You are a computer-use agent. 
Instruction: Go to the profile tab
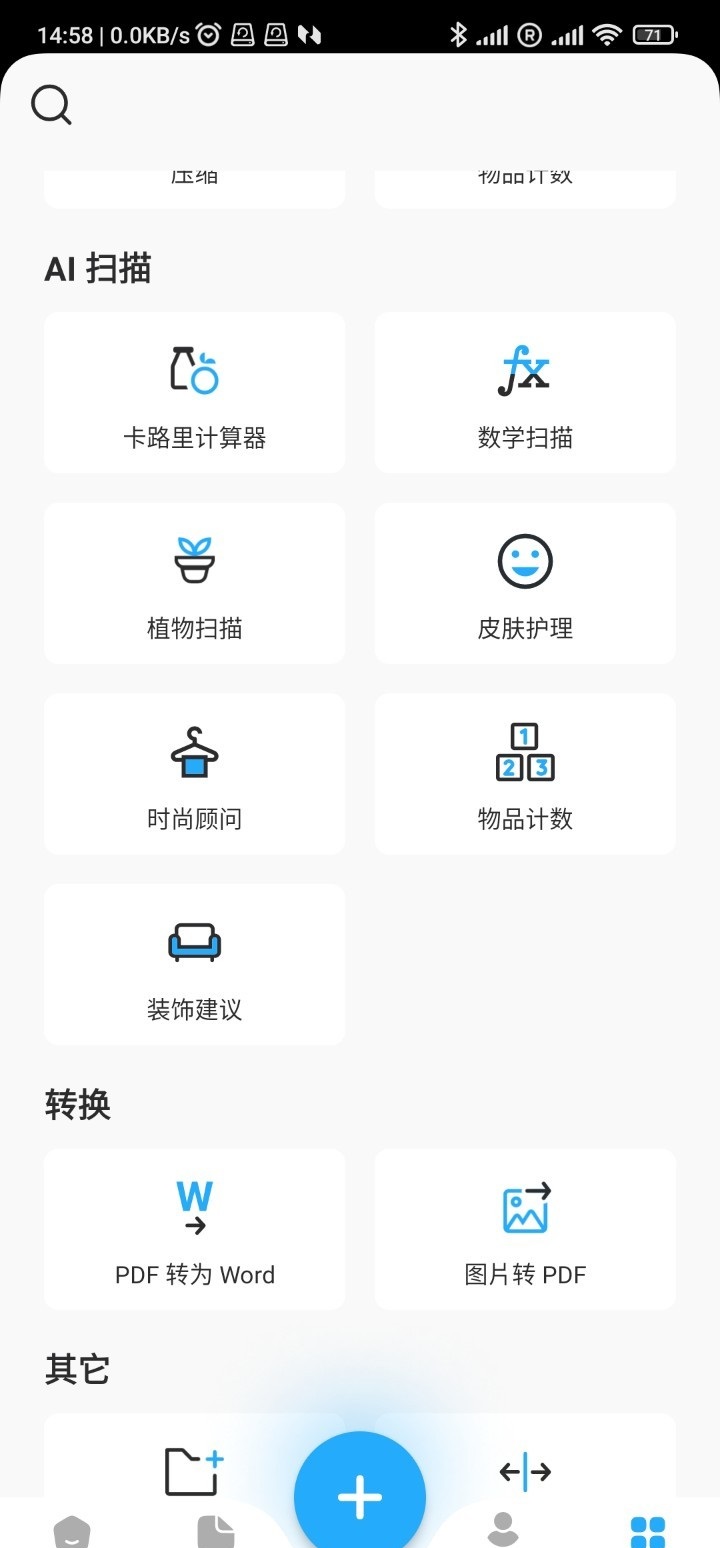503,1530
